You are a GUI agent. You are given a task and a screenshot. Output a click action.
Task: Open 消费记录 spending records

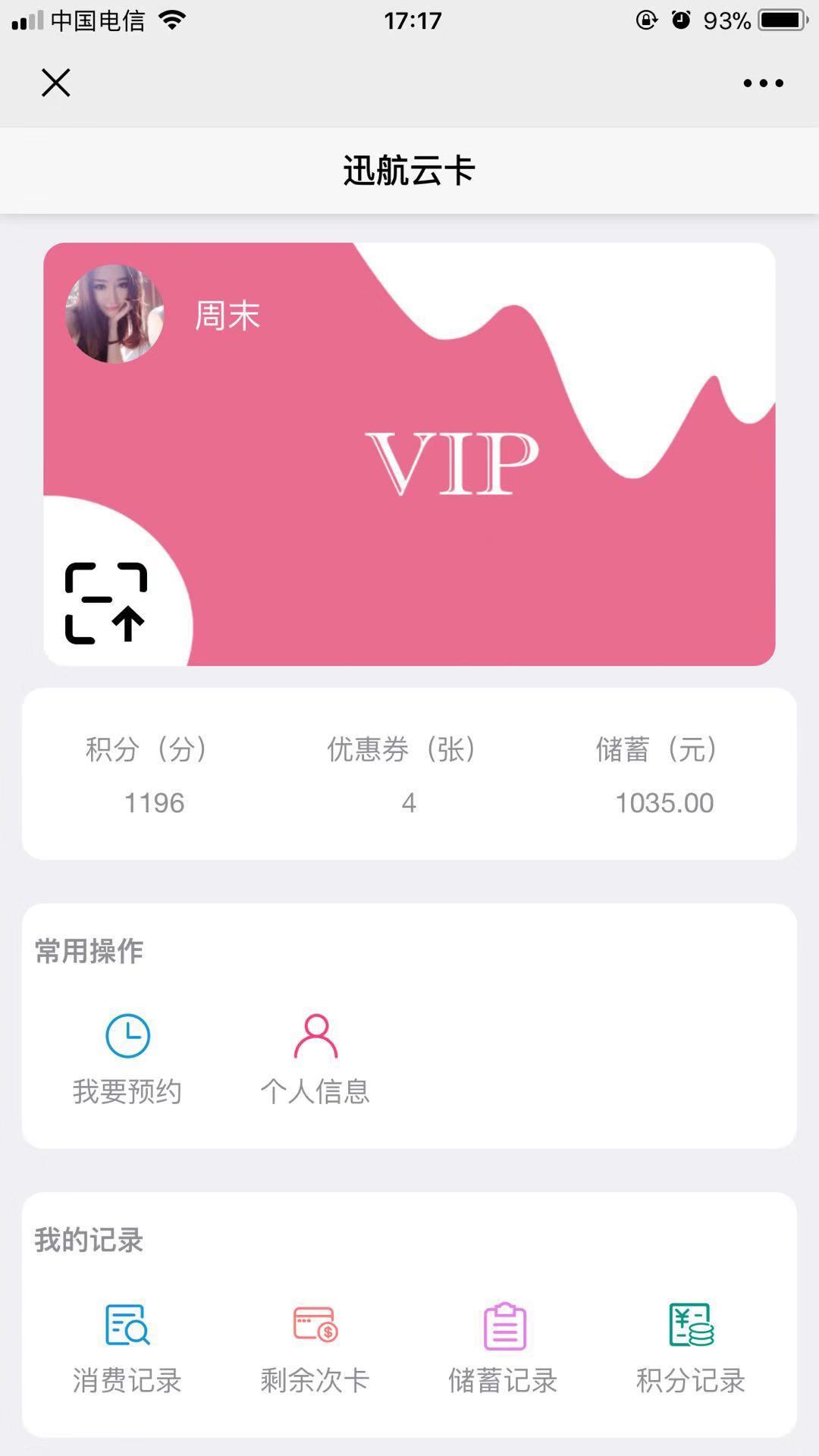coord(127,1347)
